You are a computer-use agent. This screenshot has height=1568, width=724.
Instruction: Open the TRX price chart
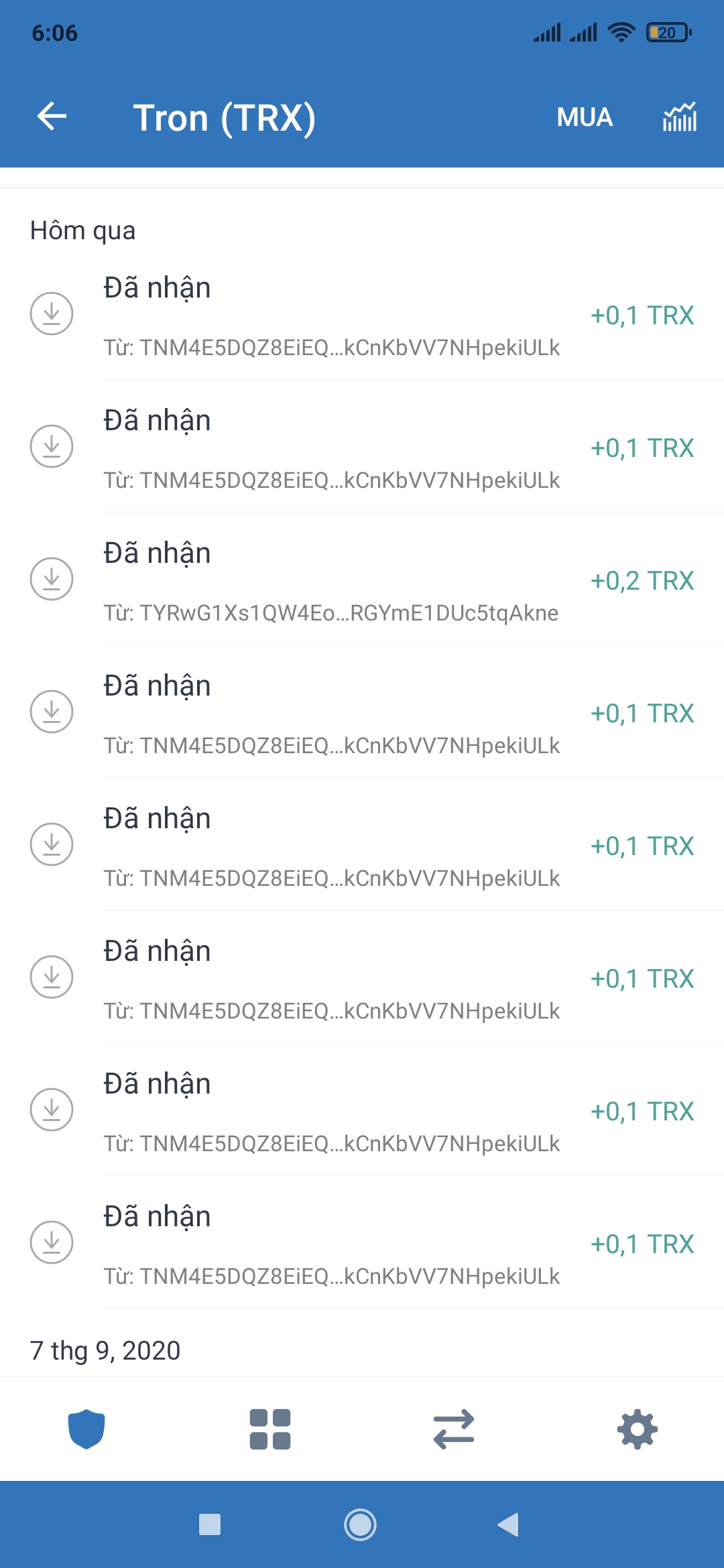click(680, 117)
